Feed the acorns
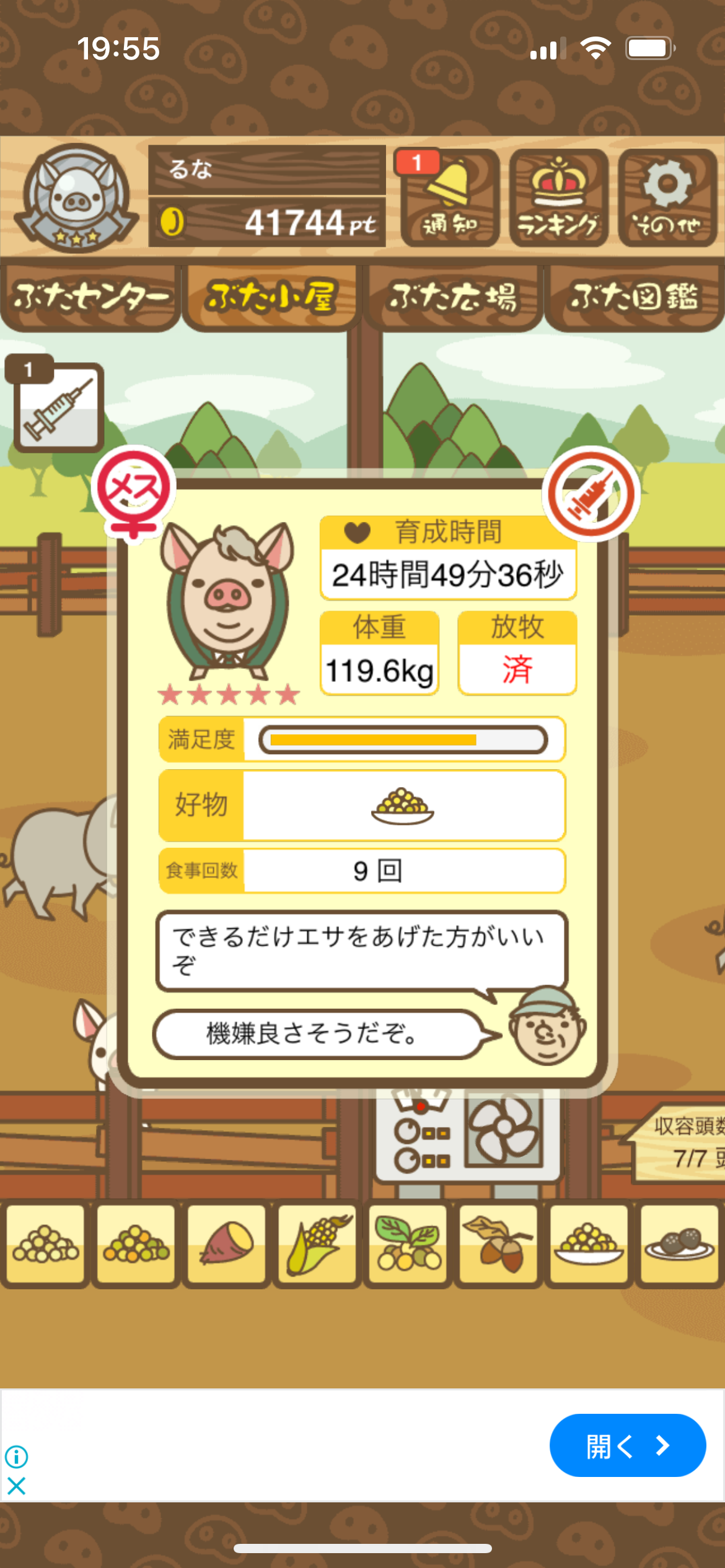 (x=498, y=1244)
